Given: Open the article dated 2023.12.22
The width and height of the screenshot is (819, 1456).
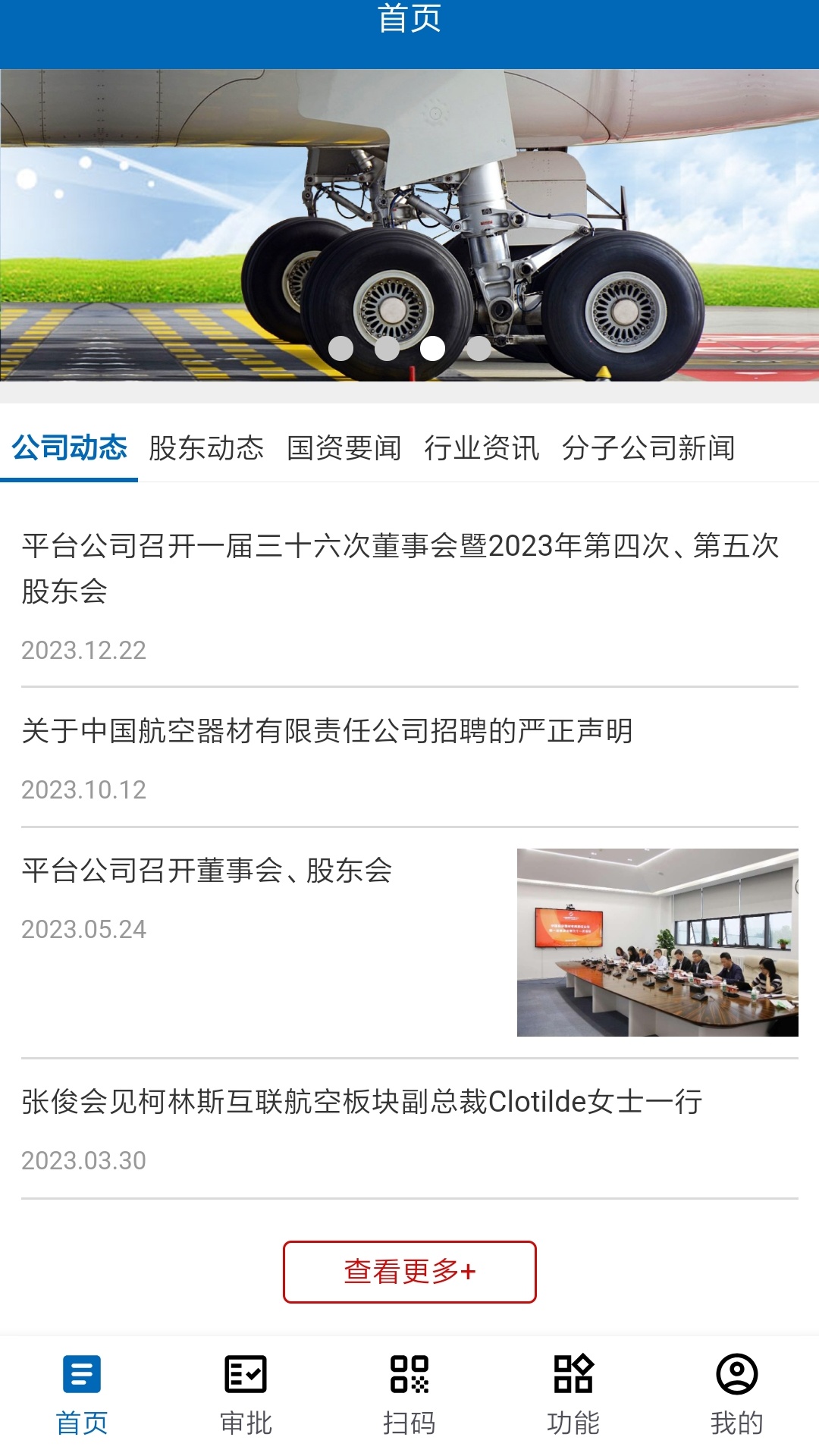Looking at the screenshot, I should click(x=400, y=569).
